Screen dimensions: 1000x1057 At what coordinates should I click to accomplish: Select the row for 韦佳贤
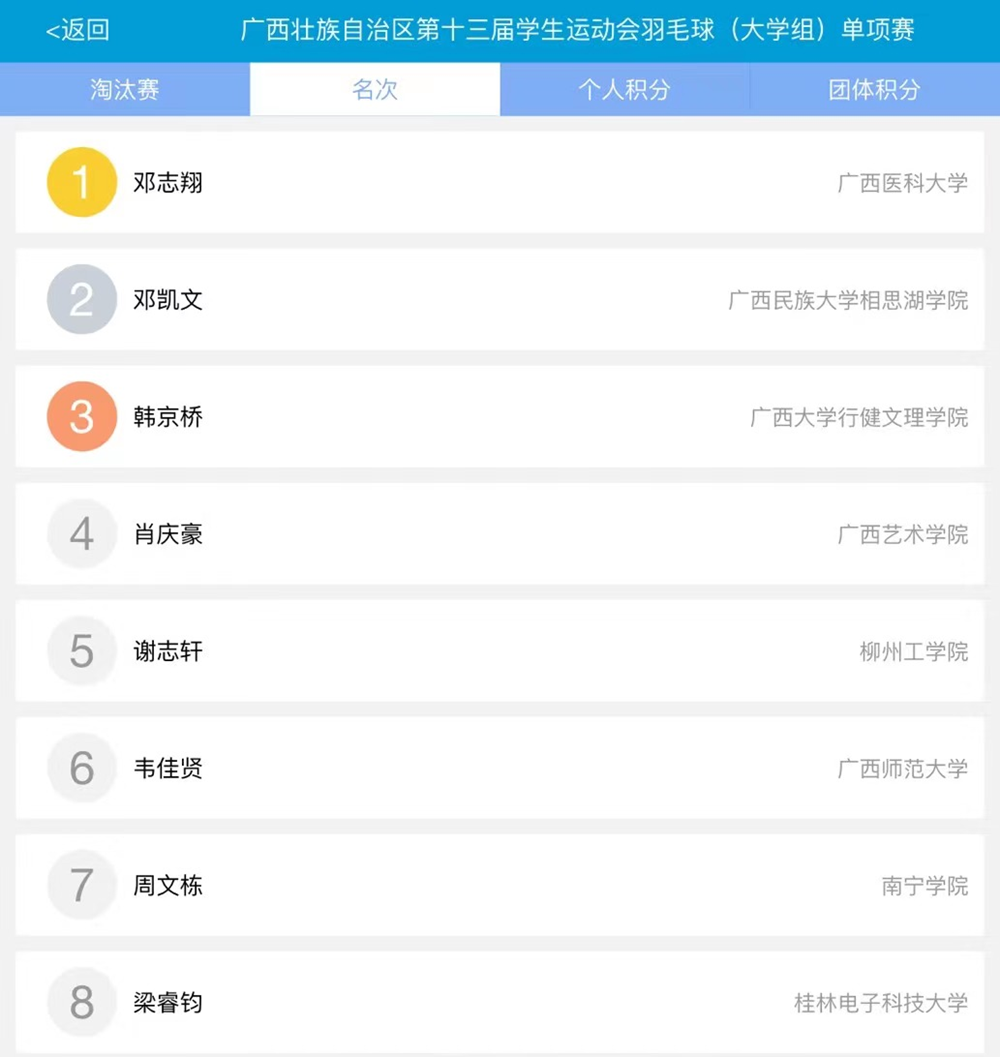click(x=500, y=768)
